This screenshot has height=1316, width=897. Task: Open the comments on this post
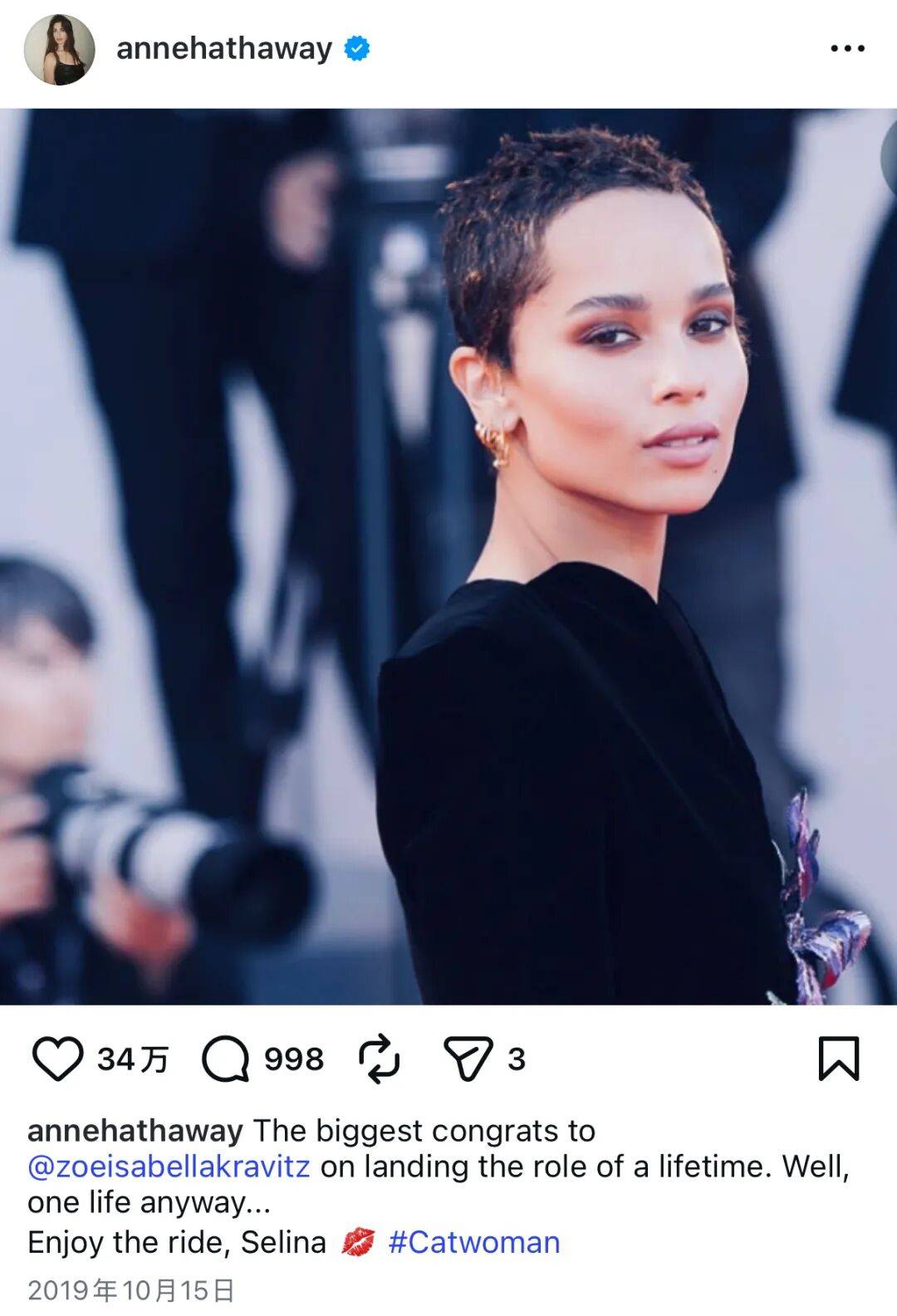226,1059
